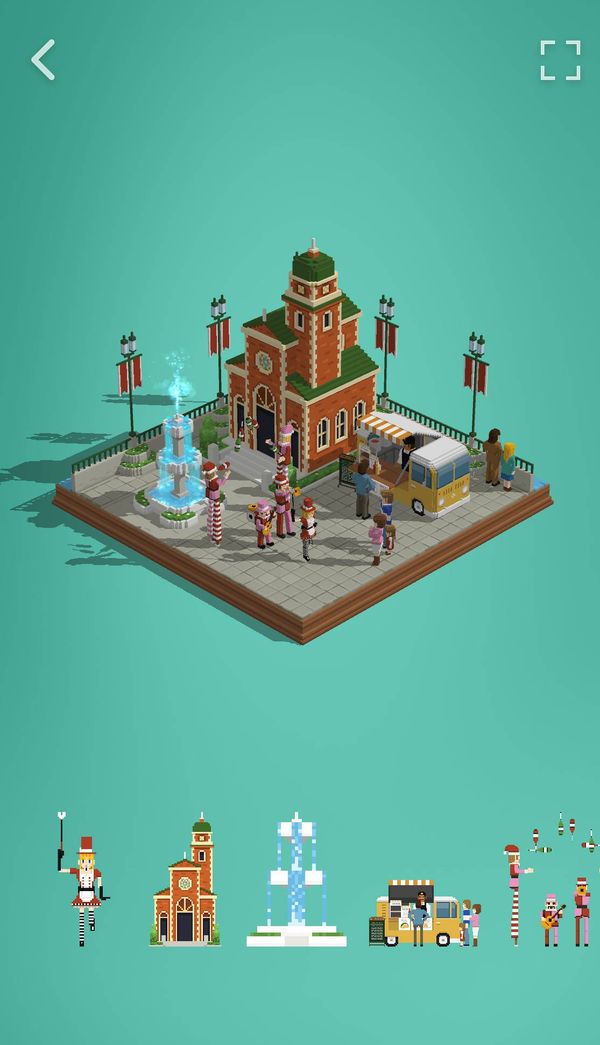Select the brick church building thumbnail
The image size is (600, 1045).
(185, 879)
